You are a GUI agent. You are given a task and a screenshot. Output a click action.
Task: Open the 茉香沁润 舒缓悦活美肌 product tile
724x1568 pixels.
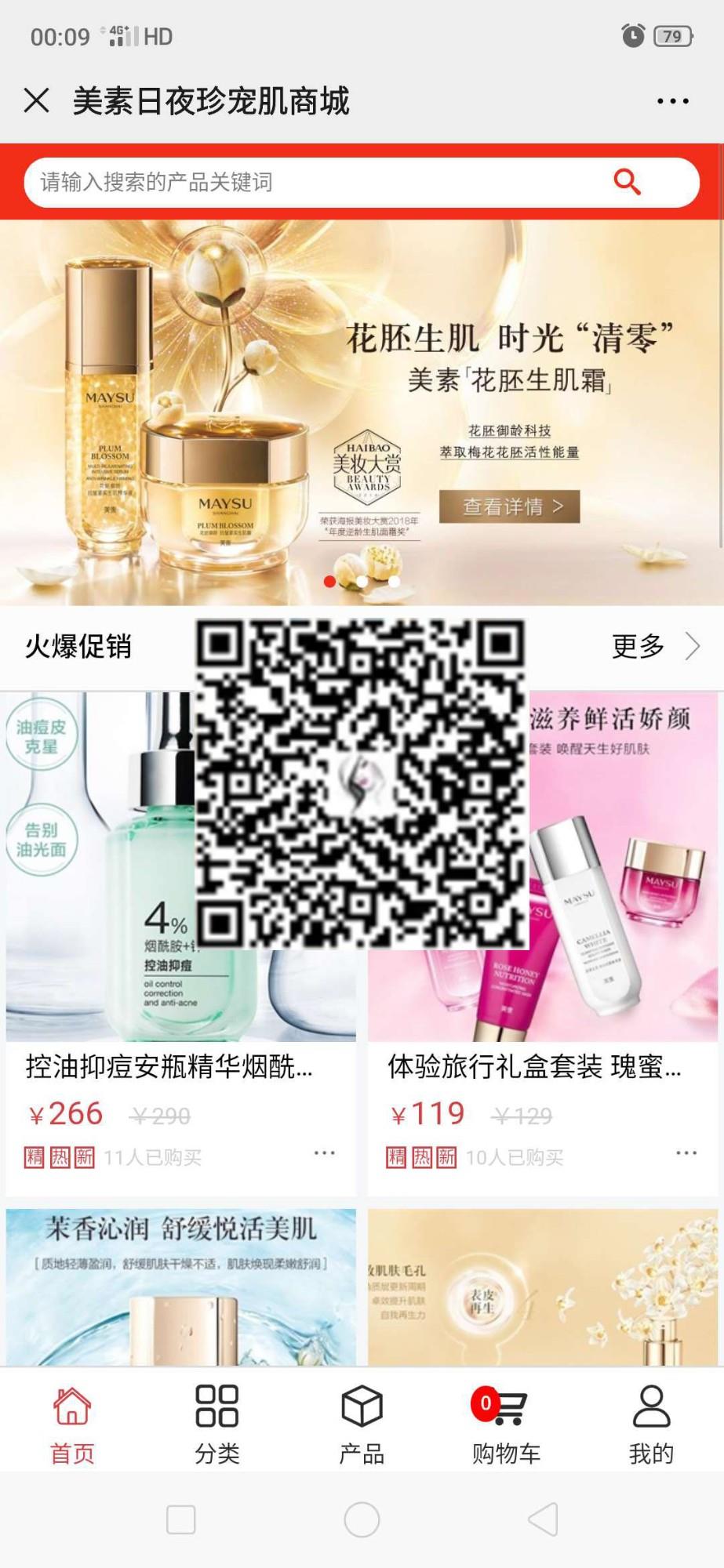[180, 1286]
